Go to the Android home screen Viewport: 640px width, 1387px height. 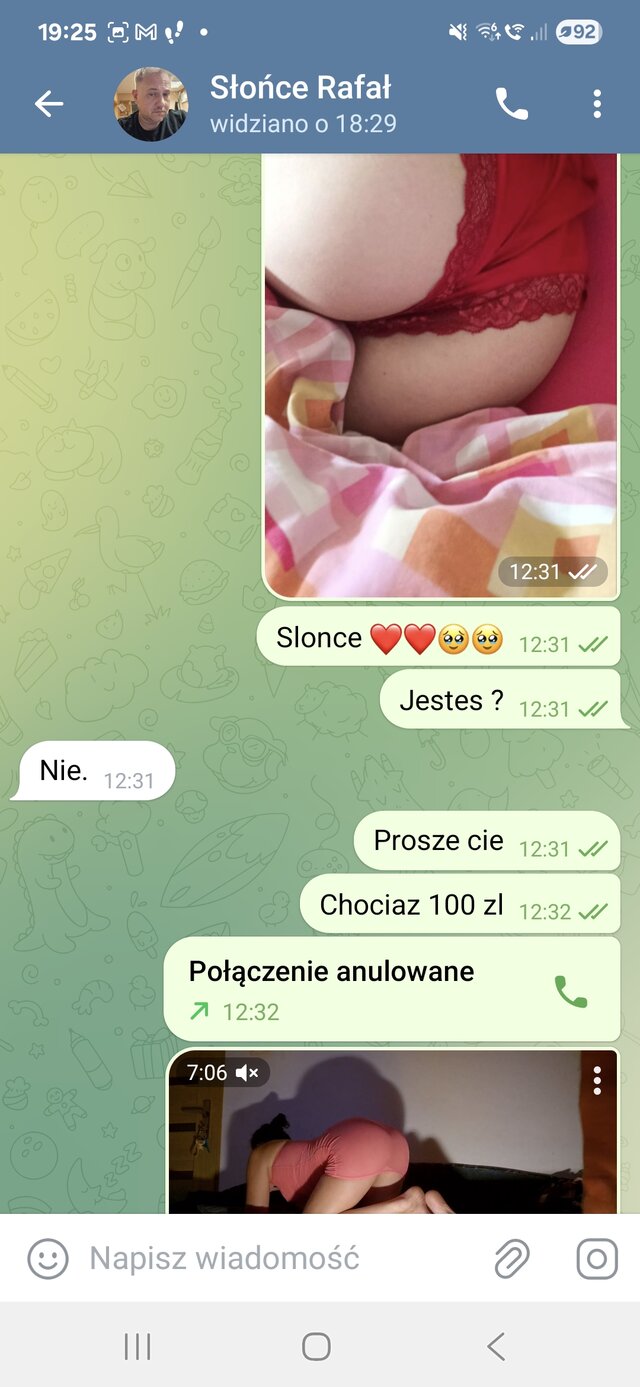316,1346
